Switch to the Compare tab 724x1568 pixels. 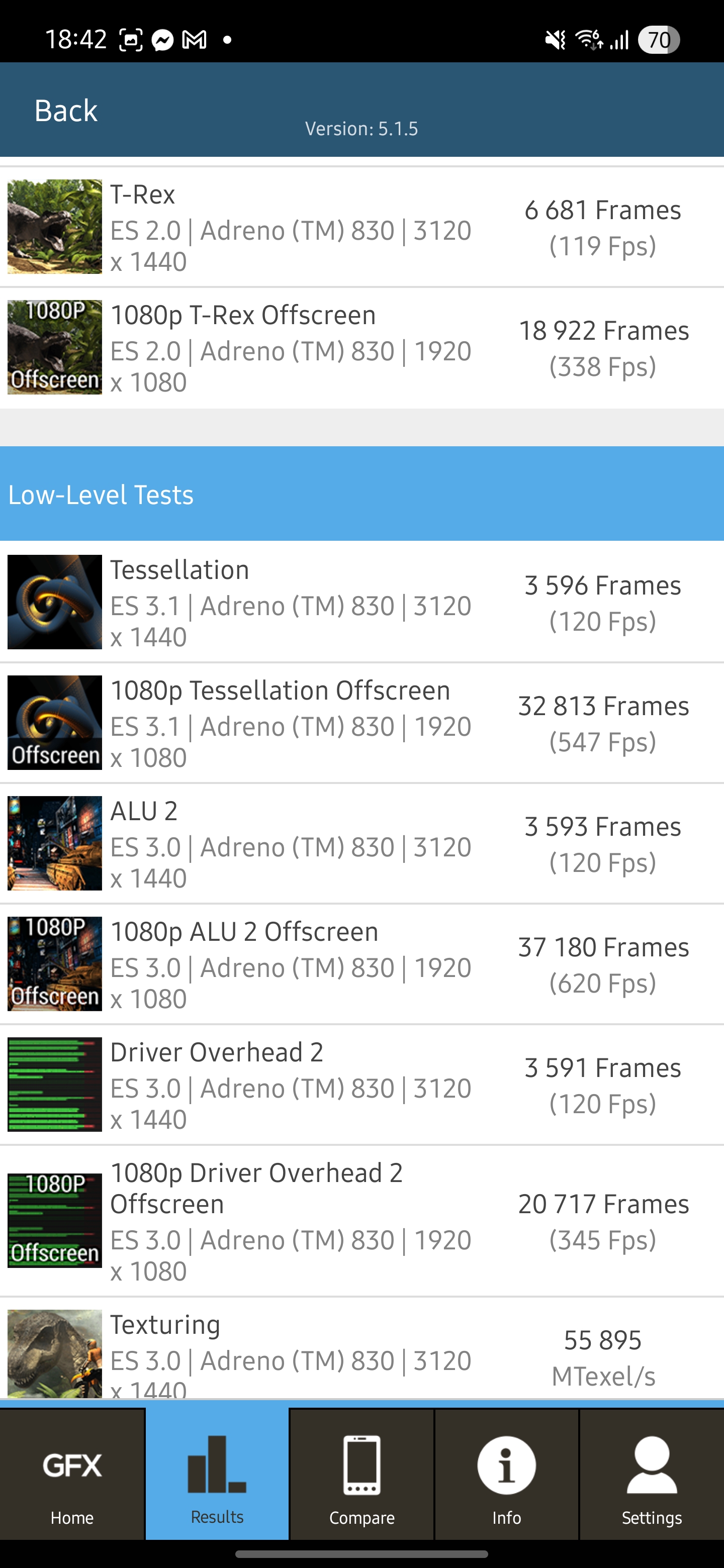click(361, 1474)
